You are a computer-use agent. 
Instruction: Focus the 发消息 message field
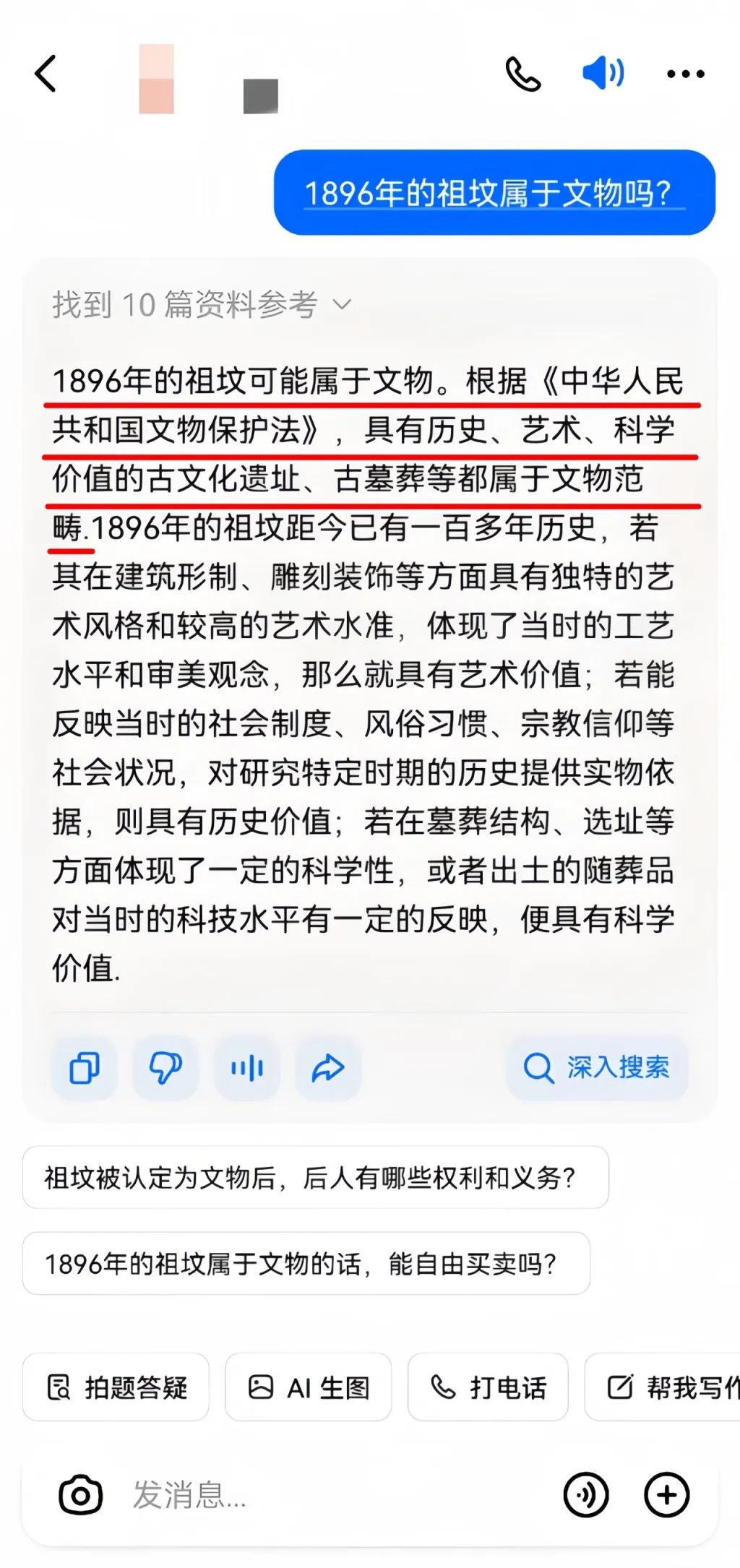(332, 1495)
